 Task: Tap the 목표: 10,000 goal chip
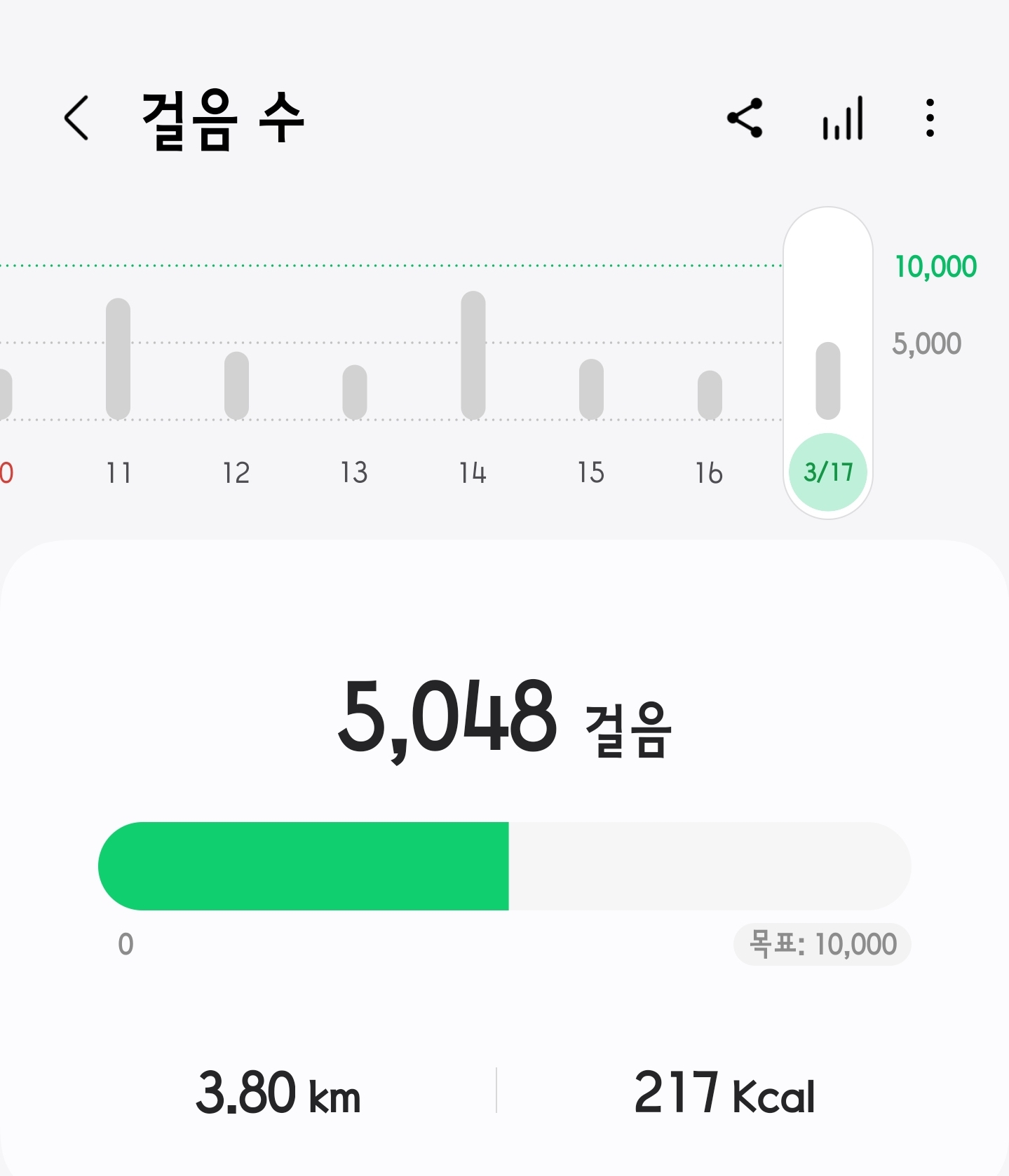click(822, 944)
